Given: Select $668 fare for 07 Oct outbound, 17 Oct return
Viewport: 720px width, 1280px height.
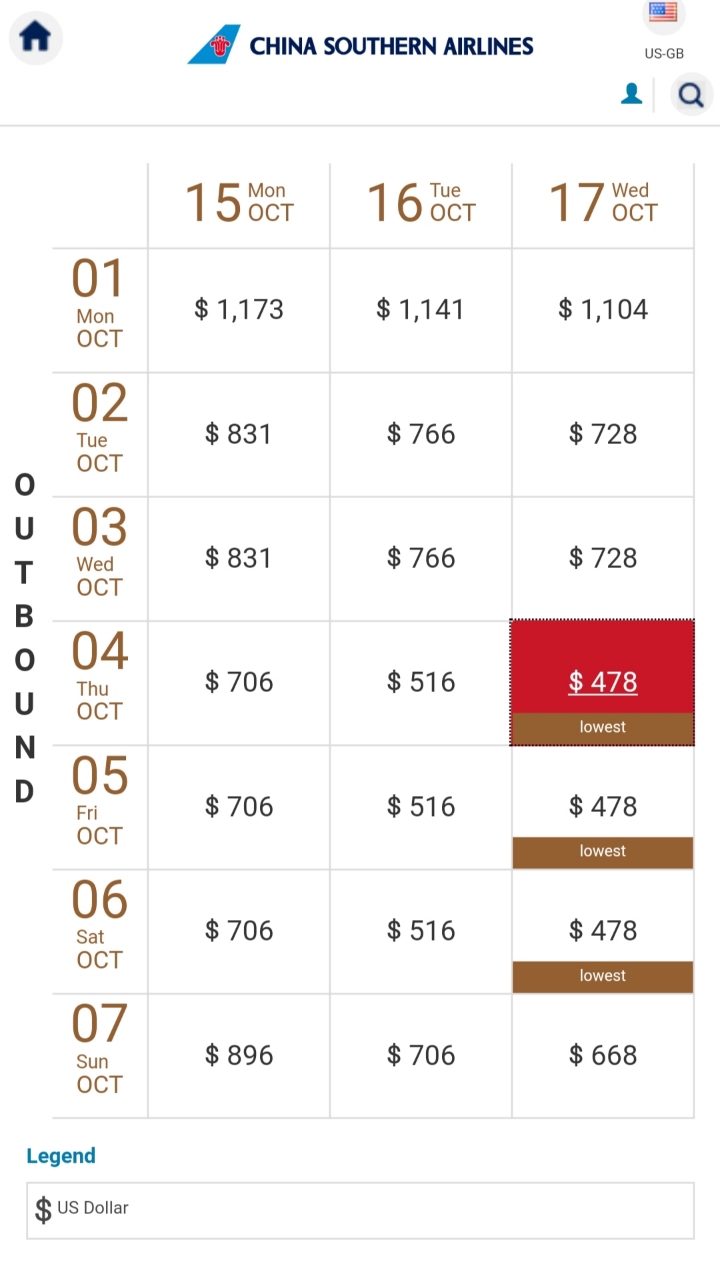Looking at the screenshot, I should coord(603,1055).
